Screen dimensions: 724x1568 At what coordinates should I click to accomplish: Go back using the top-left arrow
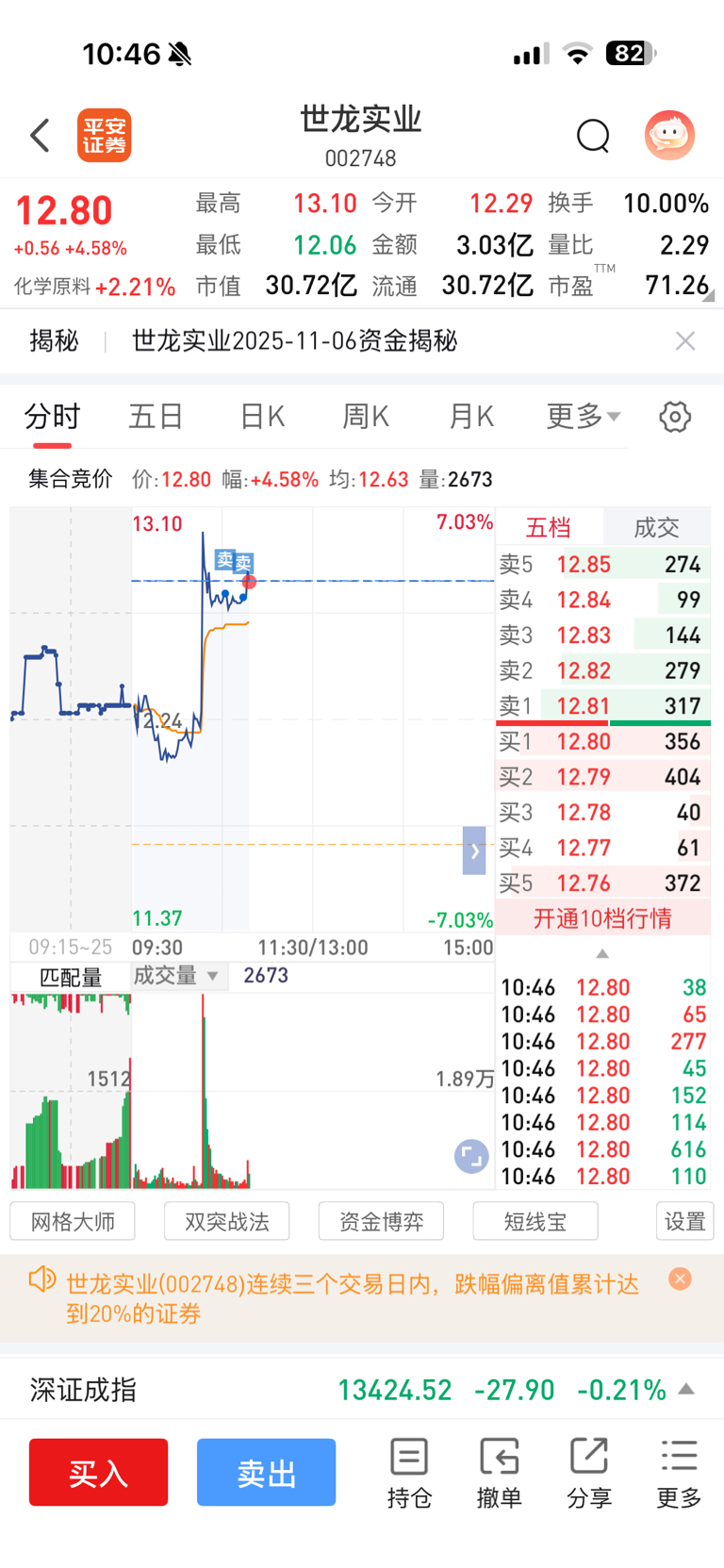(x=40, y=136)
